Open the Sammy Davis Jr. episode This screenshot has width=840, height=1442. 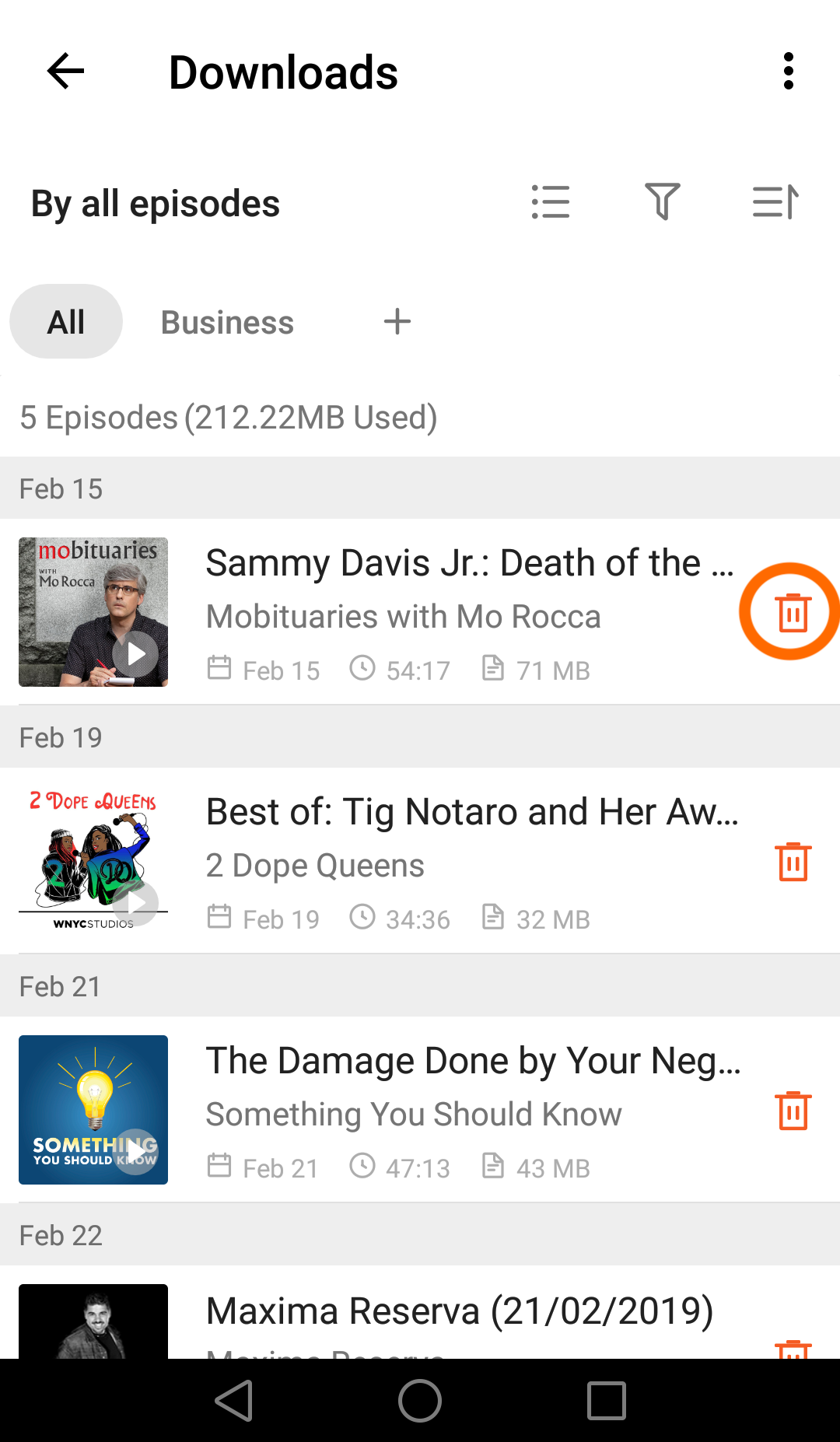(x=467, y=563)
